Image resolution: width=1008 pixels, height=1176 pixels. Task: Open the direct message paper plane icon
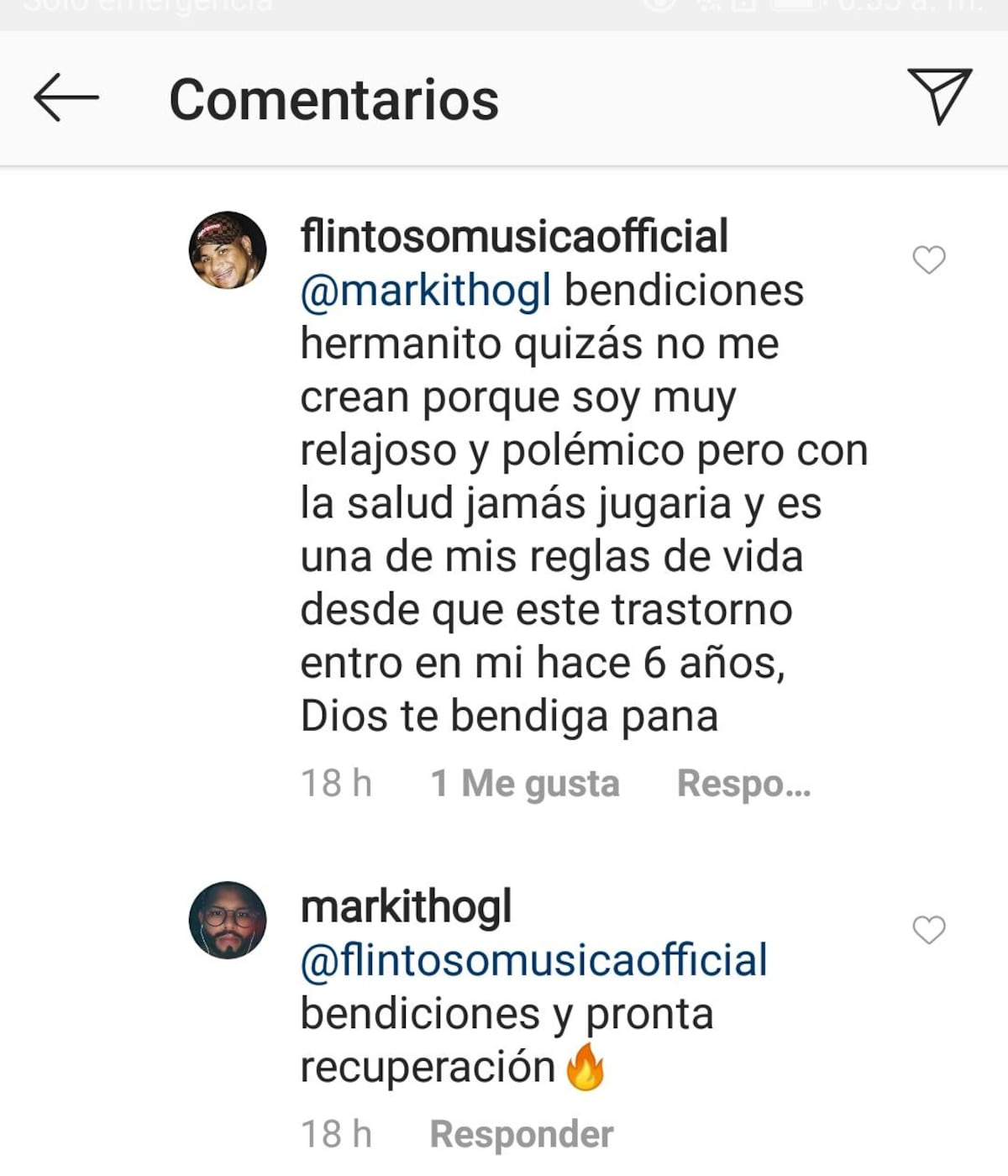[939, 96]
